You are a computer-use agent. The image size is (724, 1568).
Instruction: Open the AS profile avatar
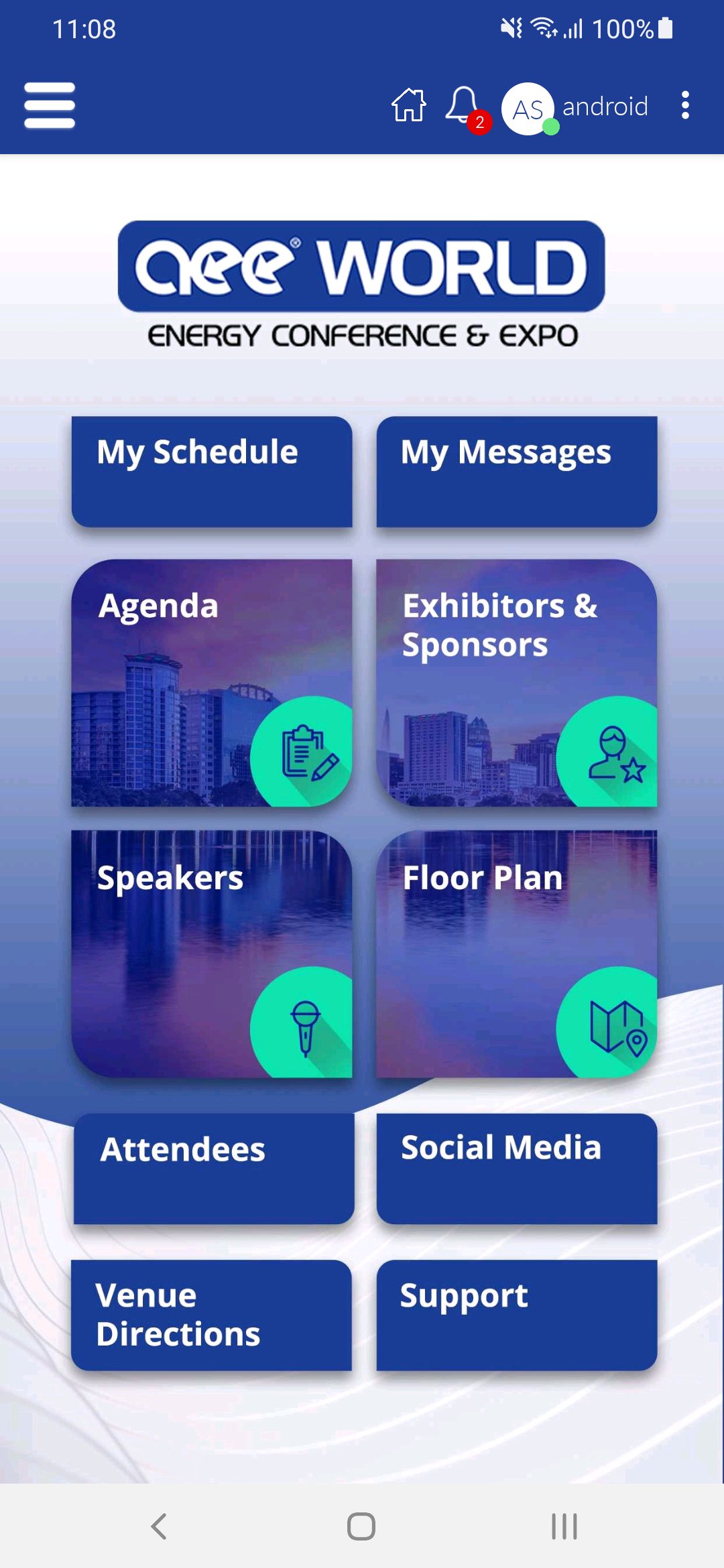[x=528, y=108]
